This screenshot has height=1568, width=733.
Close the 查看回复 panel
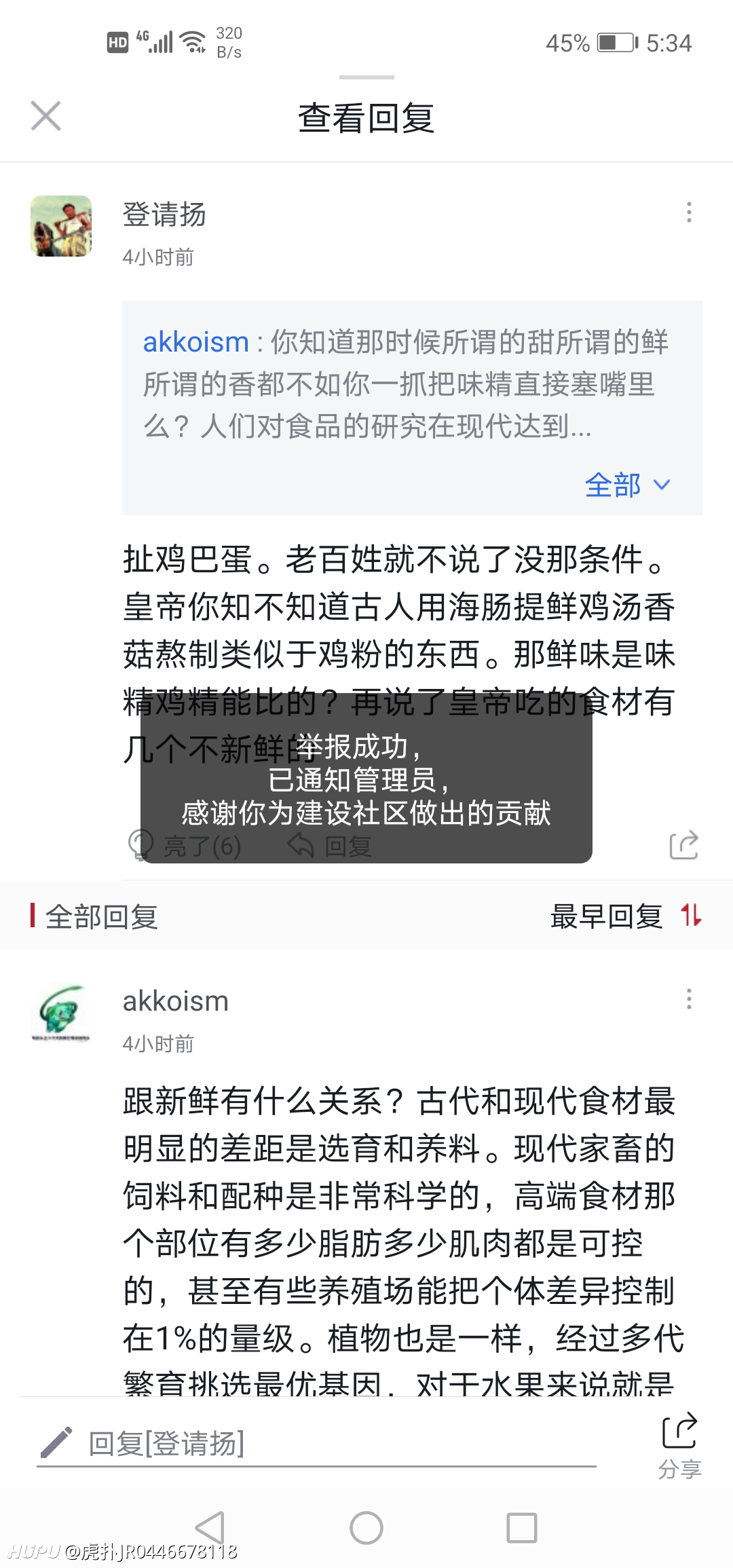[45, 115]
